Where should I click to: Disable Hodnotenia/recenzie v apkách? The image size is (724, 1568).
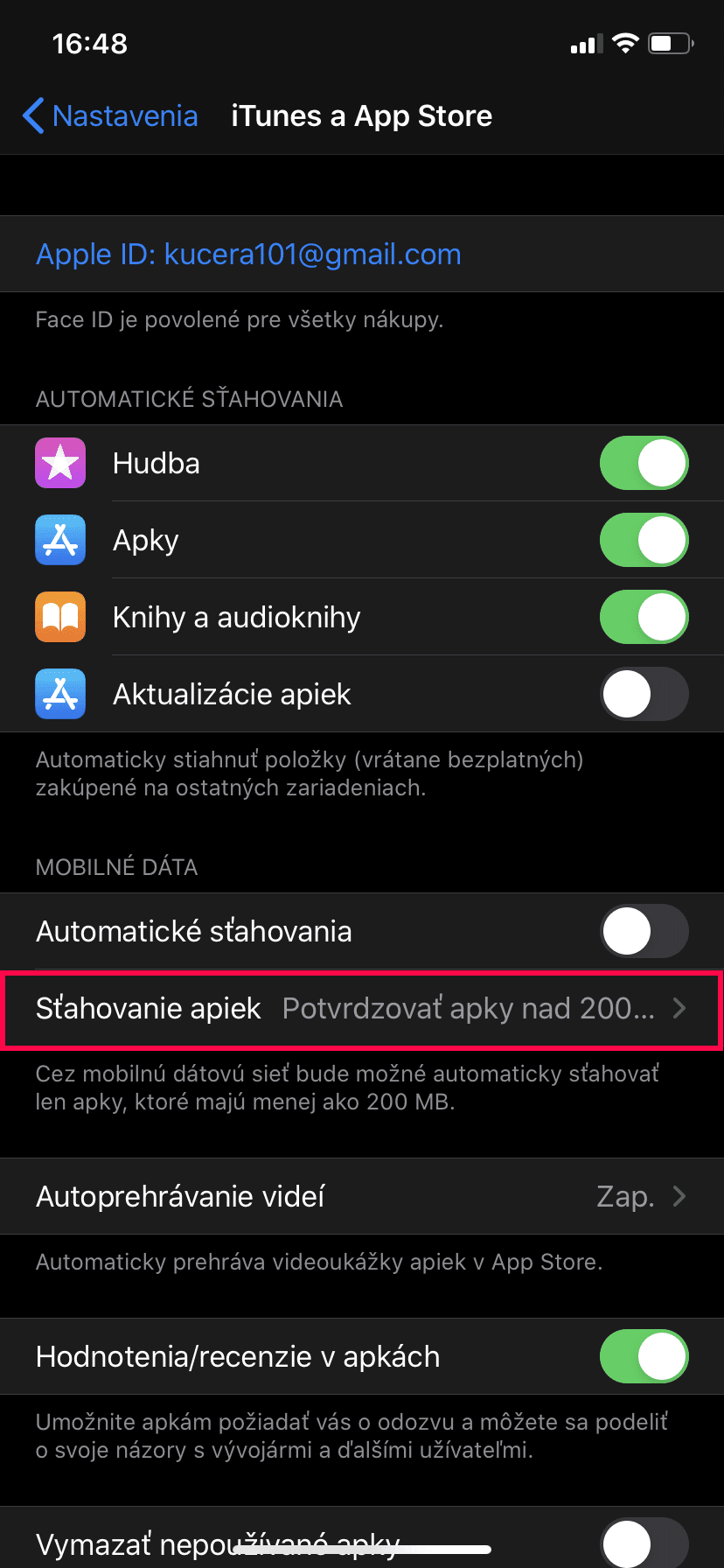[644, 1356]
